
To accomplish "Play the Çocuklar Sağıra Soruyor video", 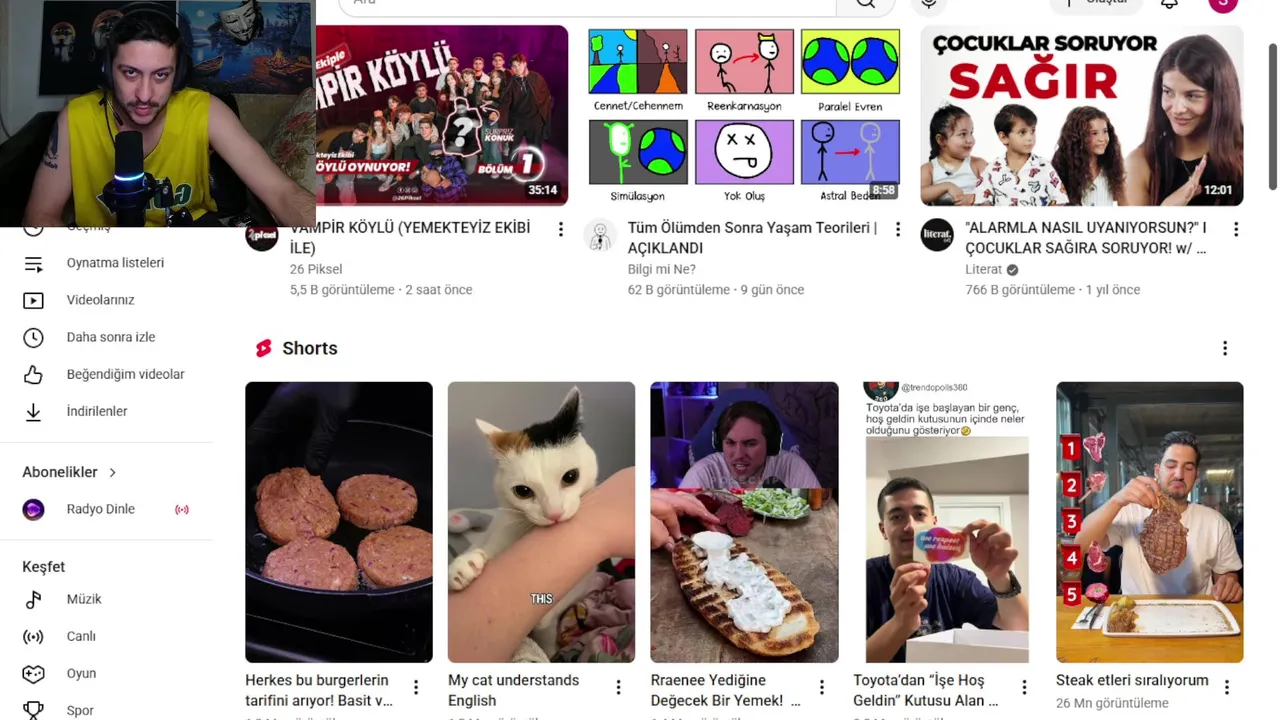I will 1081,116.
